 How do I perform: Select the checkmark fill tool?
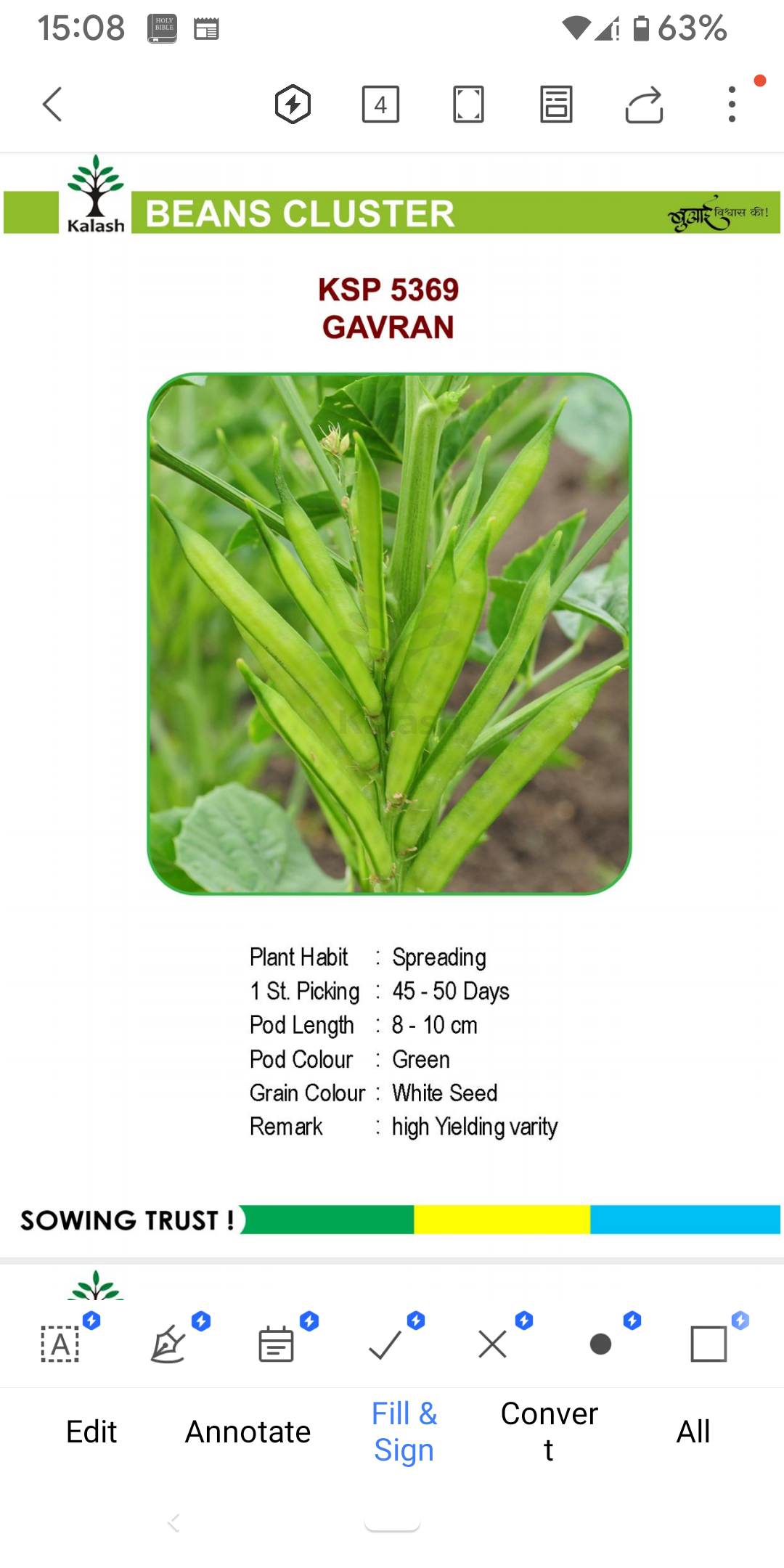[x=385, y=1344]
